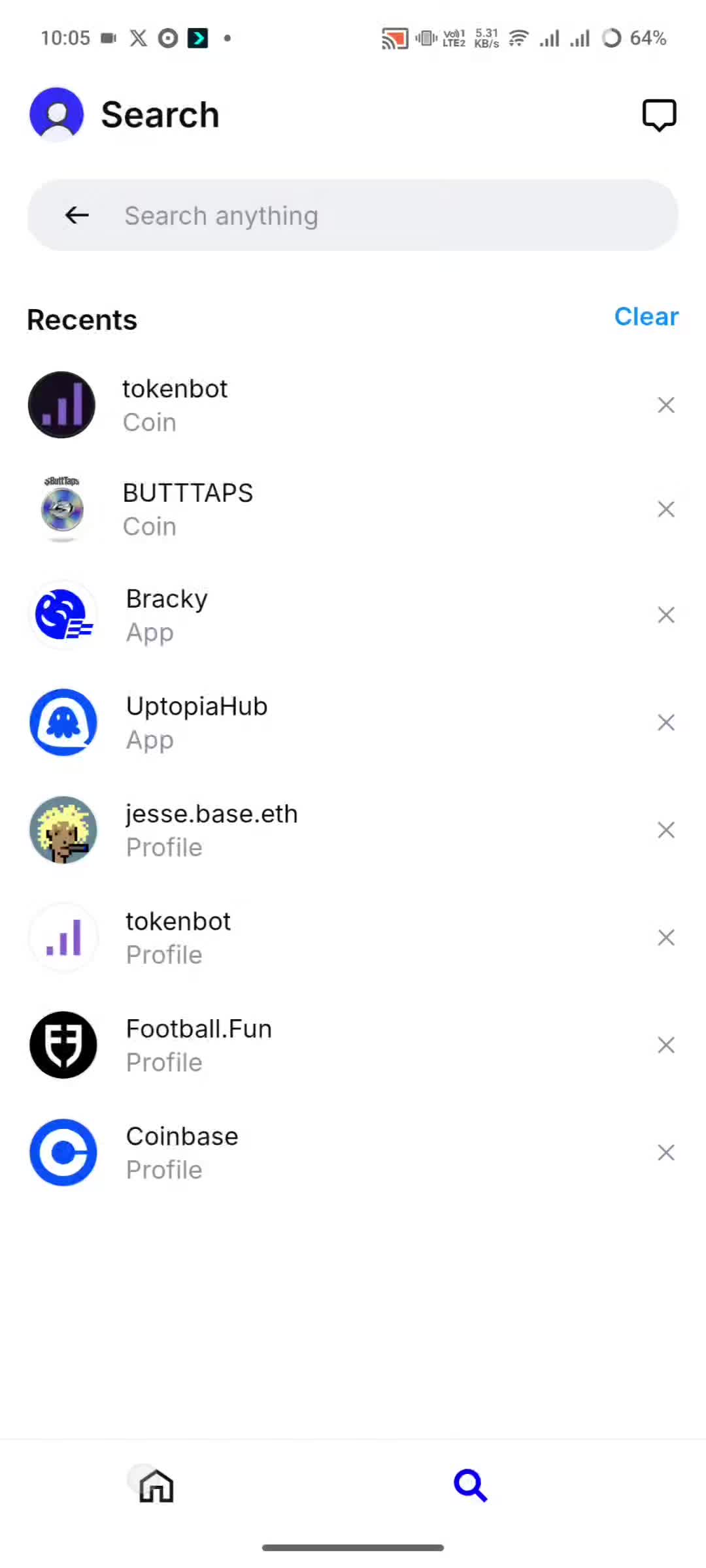View the tokenbot Profile result
The height and width of the screenshot is (1568, 706).
(x=178, y=938)
